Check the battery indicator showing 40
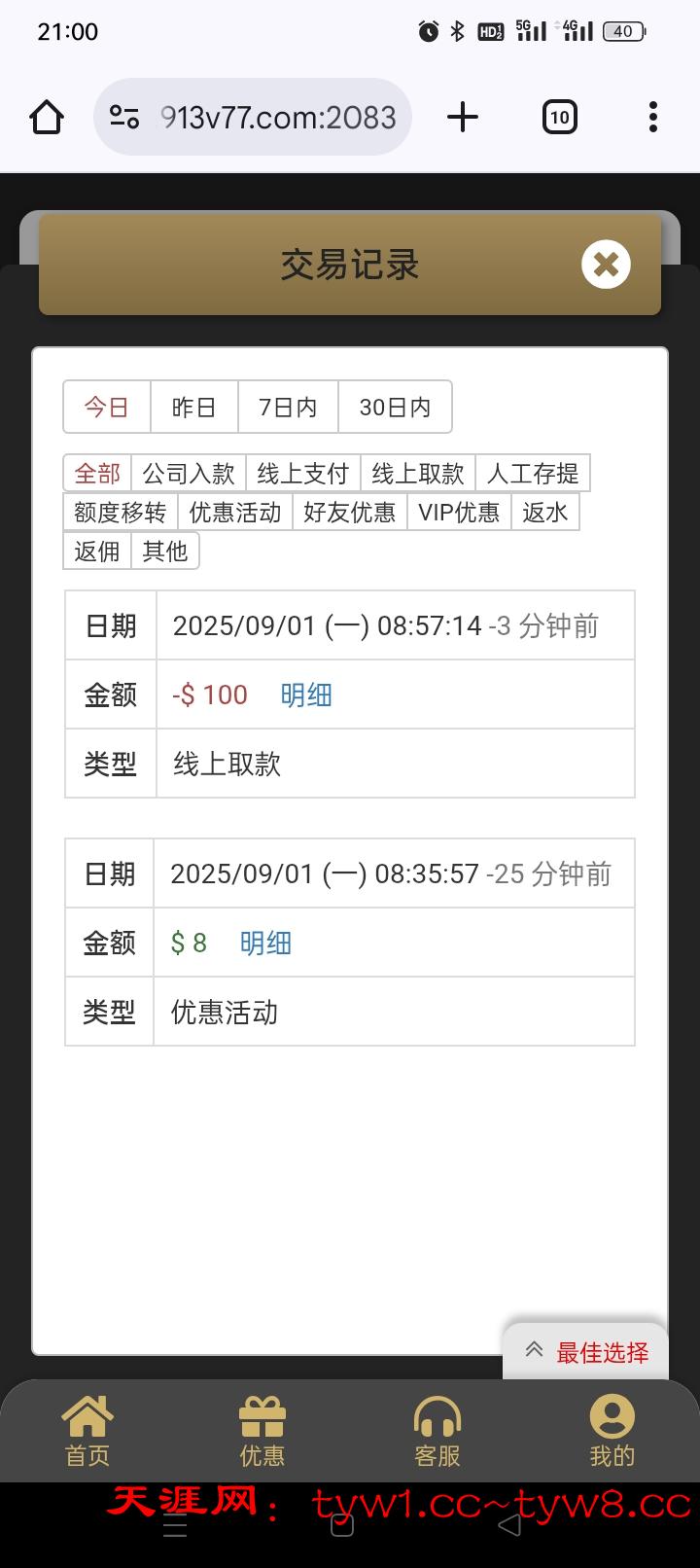This screenshot has height=1568, width=700. click(622, 31)
